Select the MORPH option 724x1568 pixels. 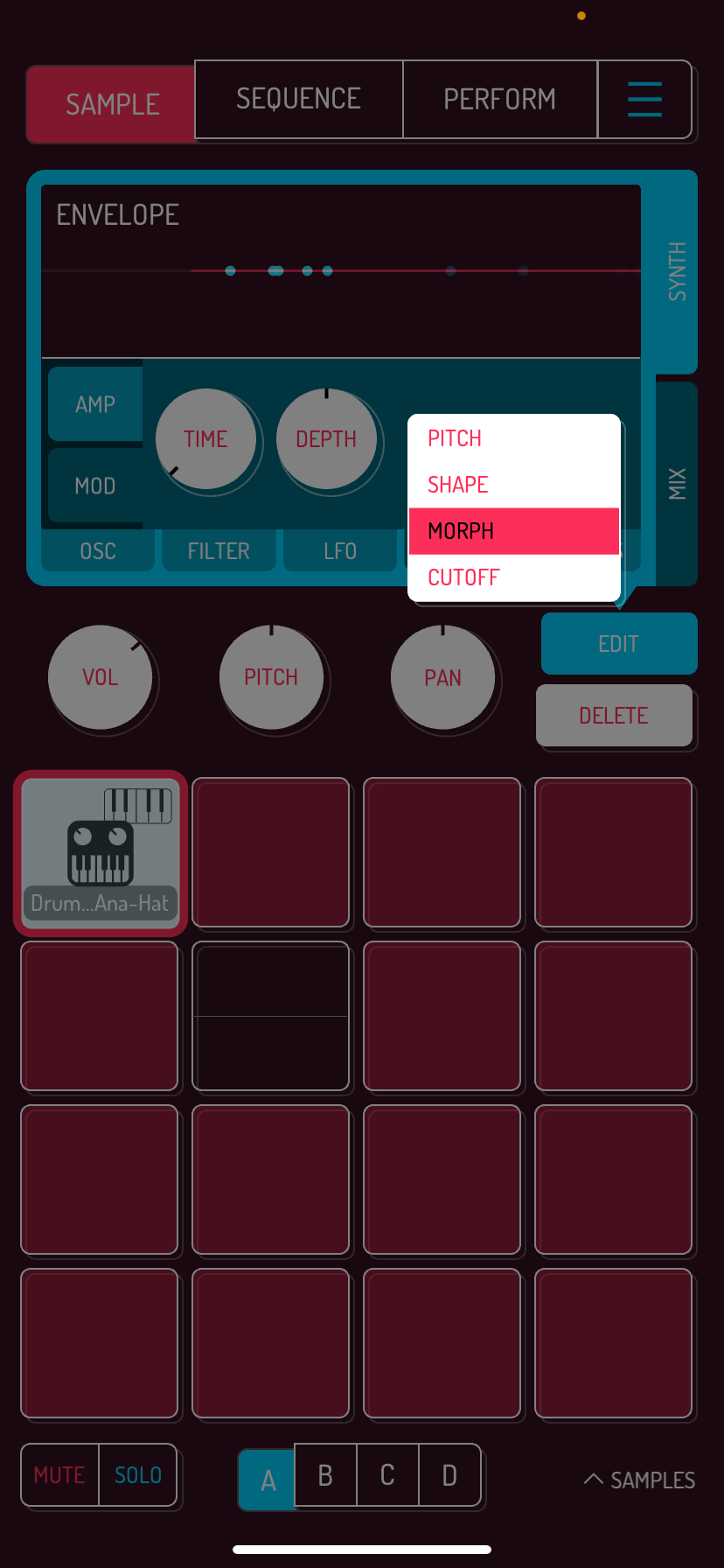coord(513,531)
